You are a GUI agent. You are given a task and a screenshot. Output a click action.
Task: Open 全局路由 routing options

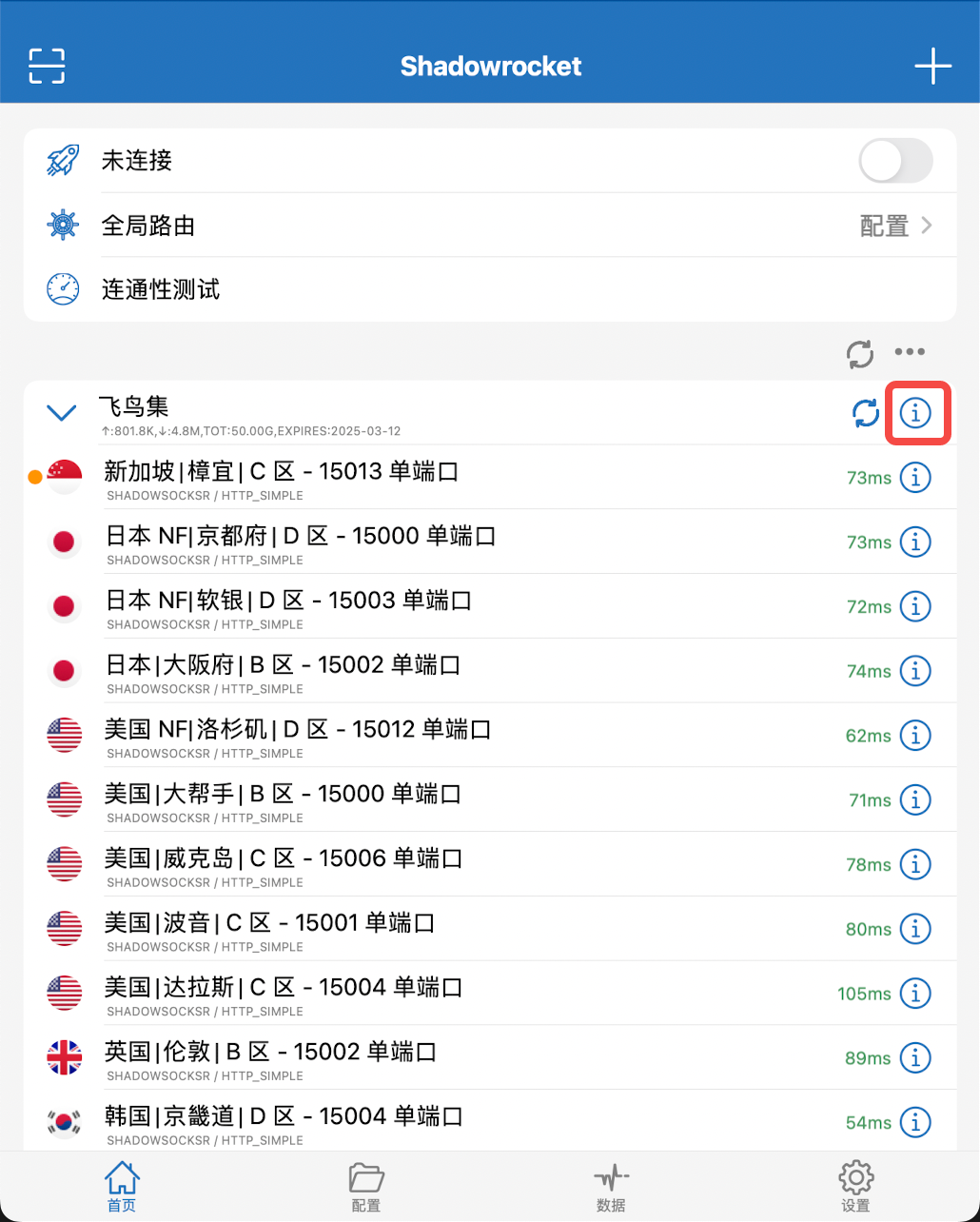[x=489, y=226]
